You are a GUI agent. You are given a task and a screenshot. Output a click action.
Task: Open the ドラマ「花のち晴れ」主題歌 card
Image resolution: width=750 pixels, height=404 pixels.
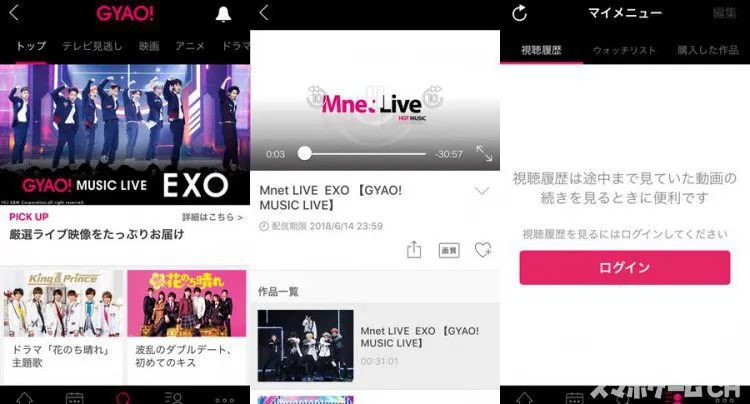tap(62, 322)
